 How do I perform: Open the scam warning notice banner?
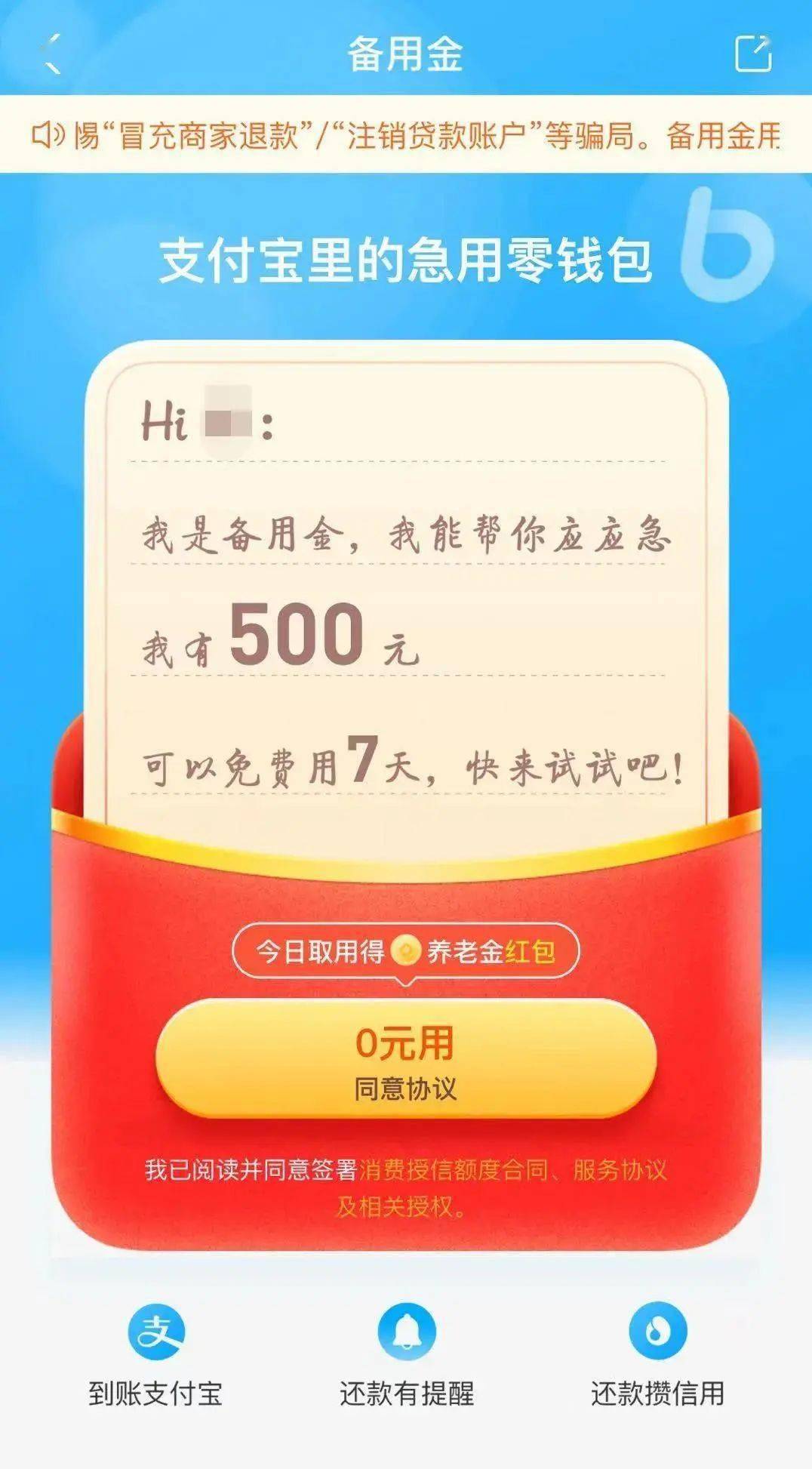(x=406, y=136)
